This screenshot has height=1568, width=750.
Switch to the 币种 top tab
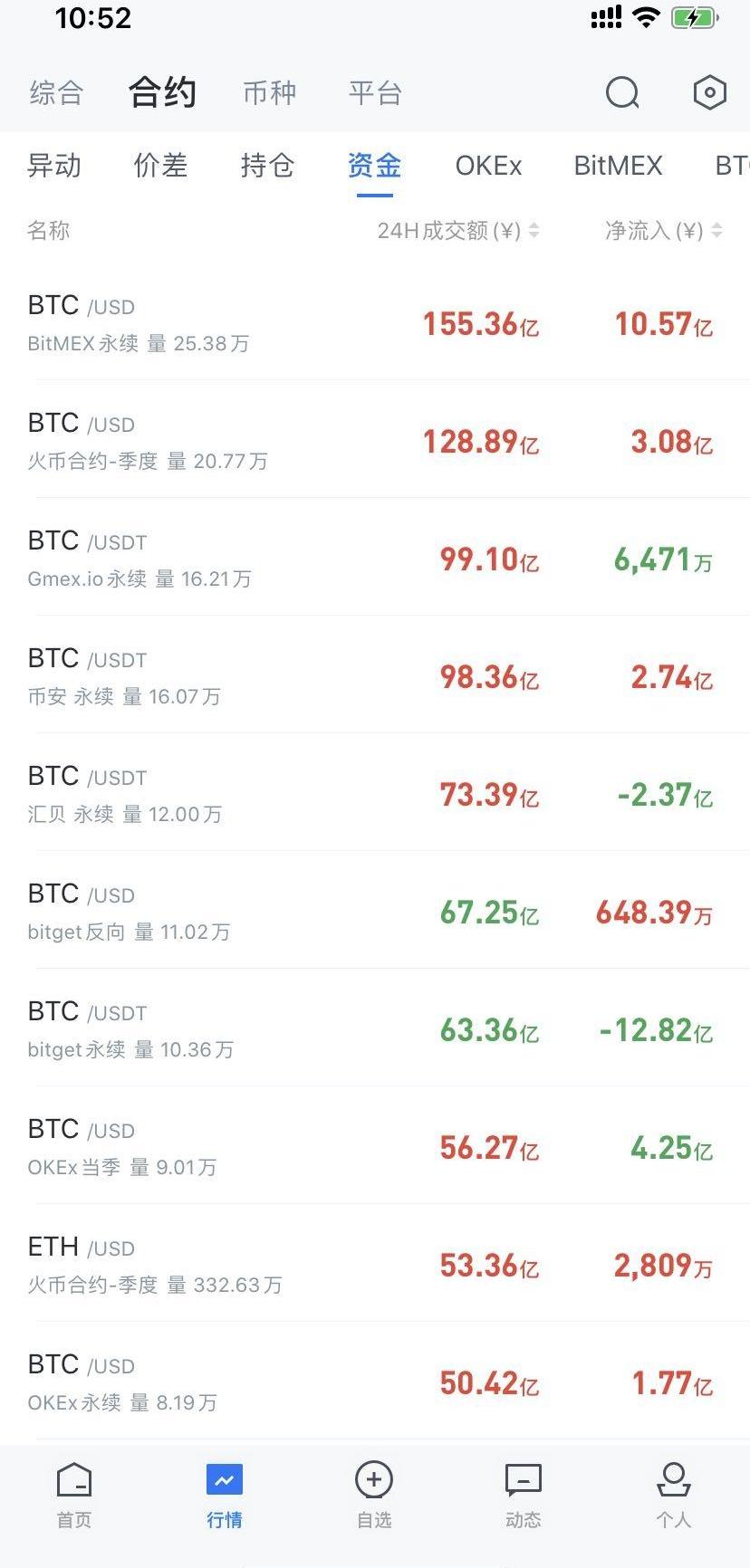pos(269,92)
